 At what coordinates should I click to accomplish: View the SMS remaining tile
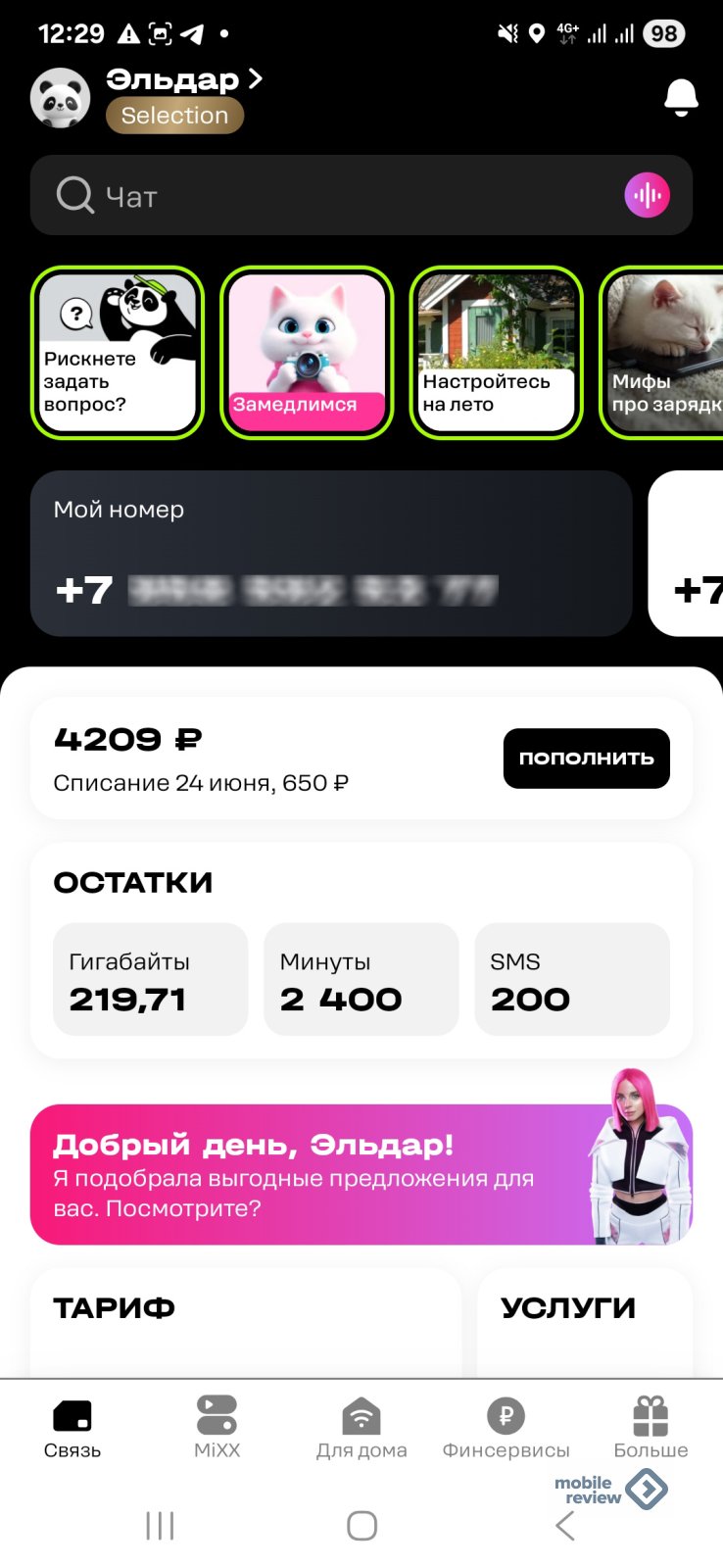(572, 979)
